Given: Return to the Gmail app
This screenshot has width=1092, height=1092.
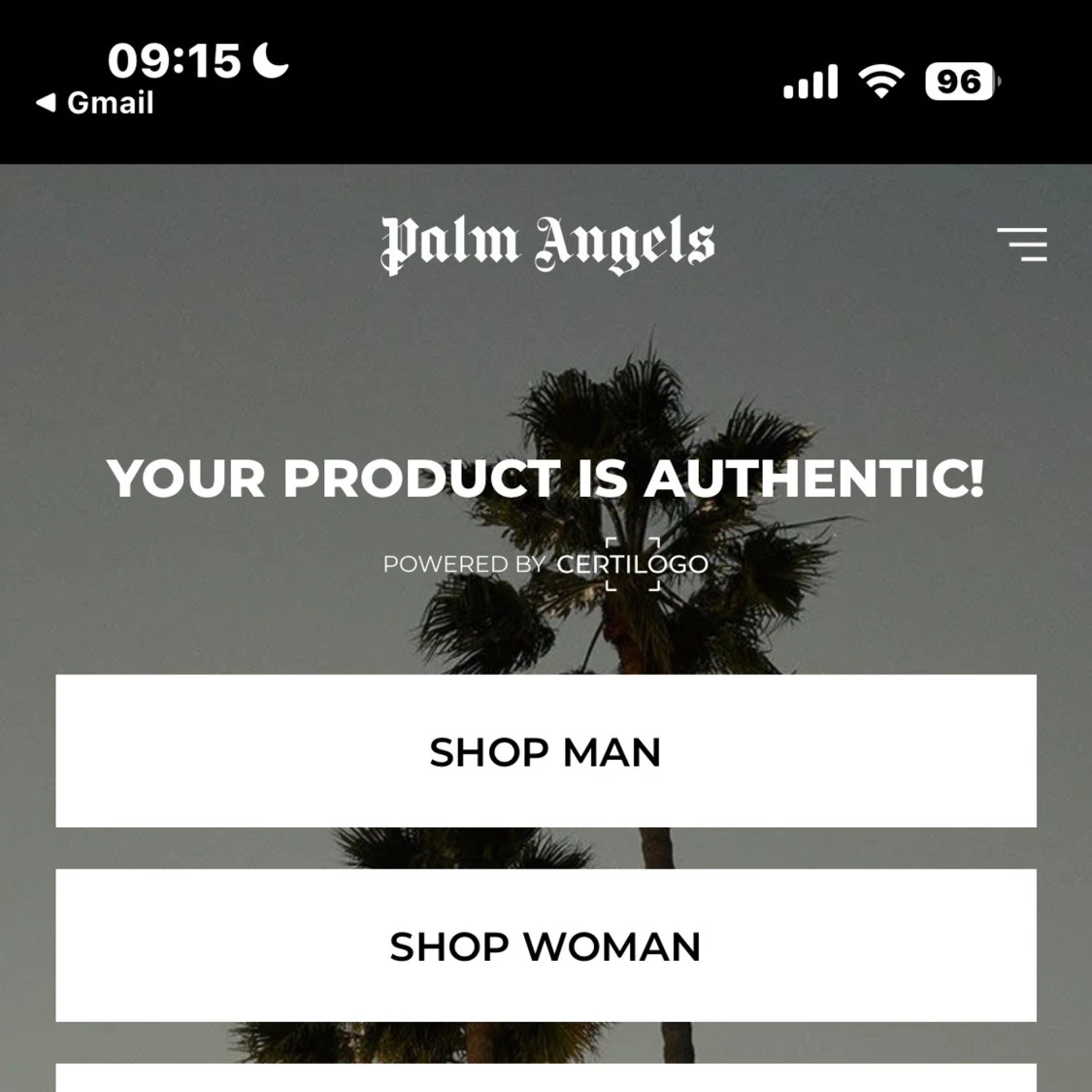Looking at the screenshot, I should (95, 103).
